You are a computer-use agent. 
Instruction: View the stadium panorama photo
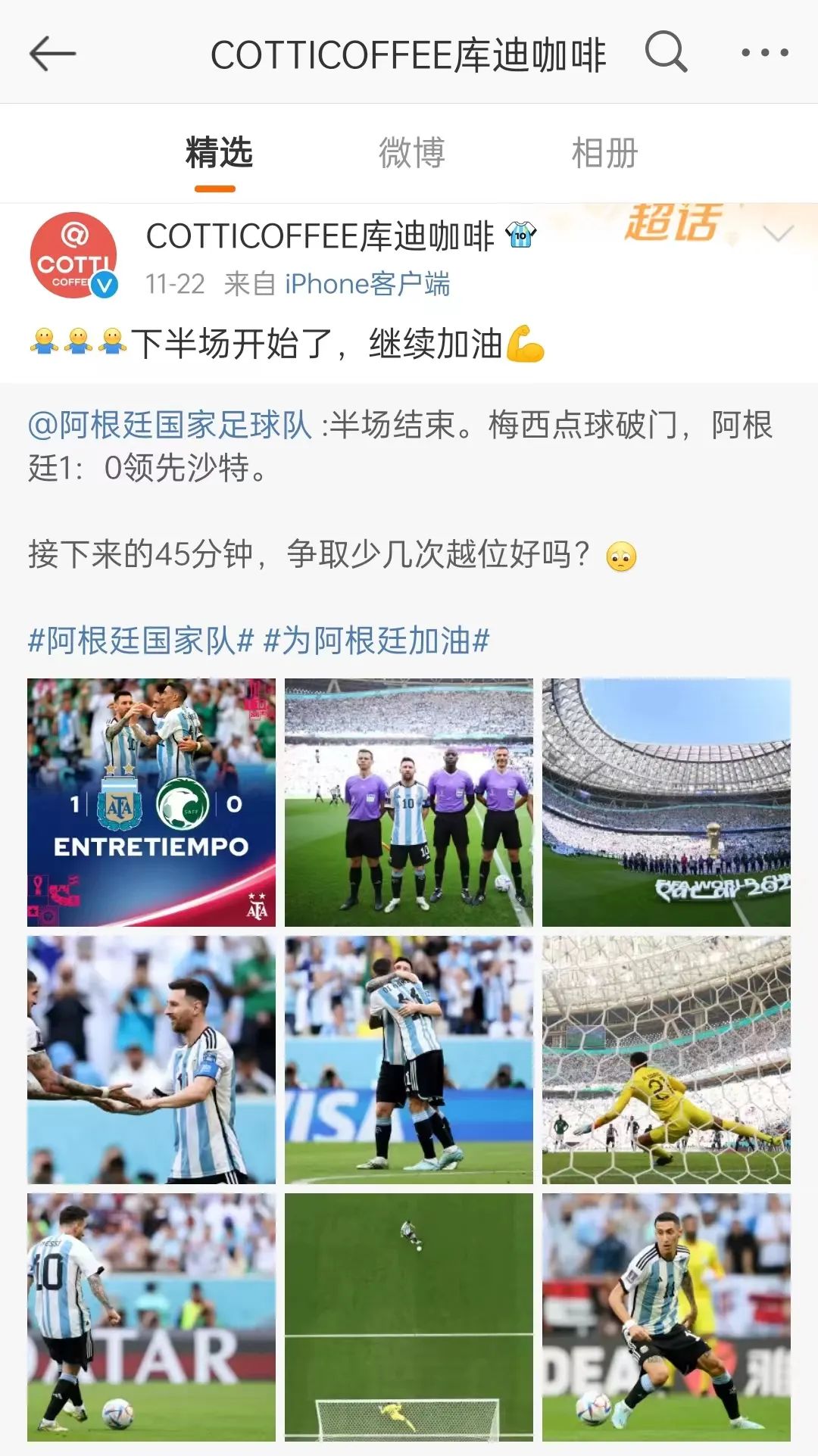pos(667,803)
